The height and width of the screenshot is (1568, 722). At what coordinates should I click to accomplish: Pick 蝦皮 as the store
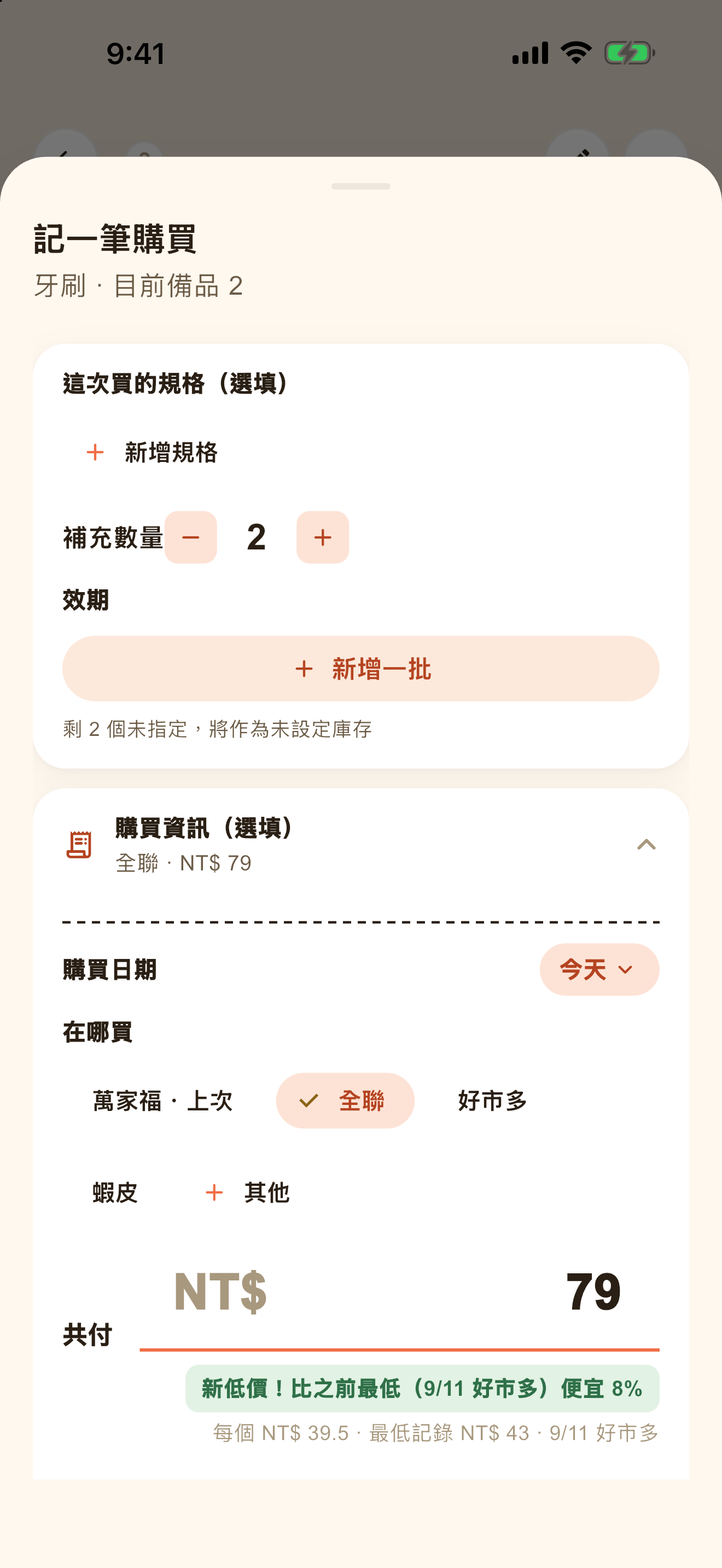pos(115,1192)
